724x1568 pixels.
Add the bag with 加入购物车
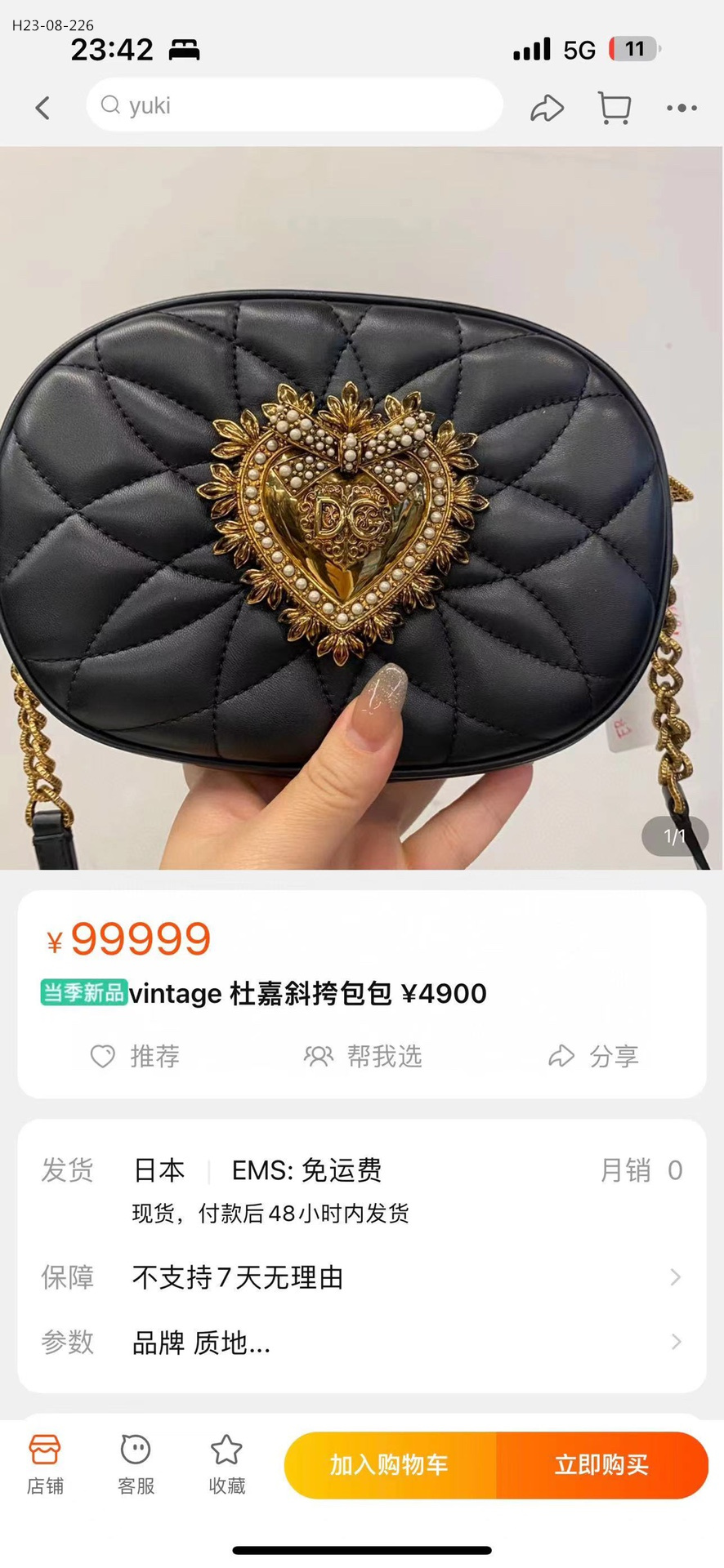pyautogui.click(x=390, y=1464)
